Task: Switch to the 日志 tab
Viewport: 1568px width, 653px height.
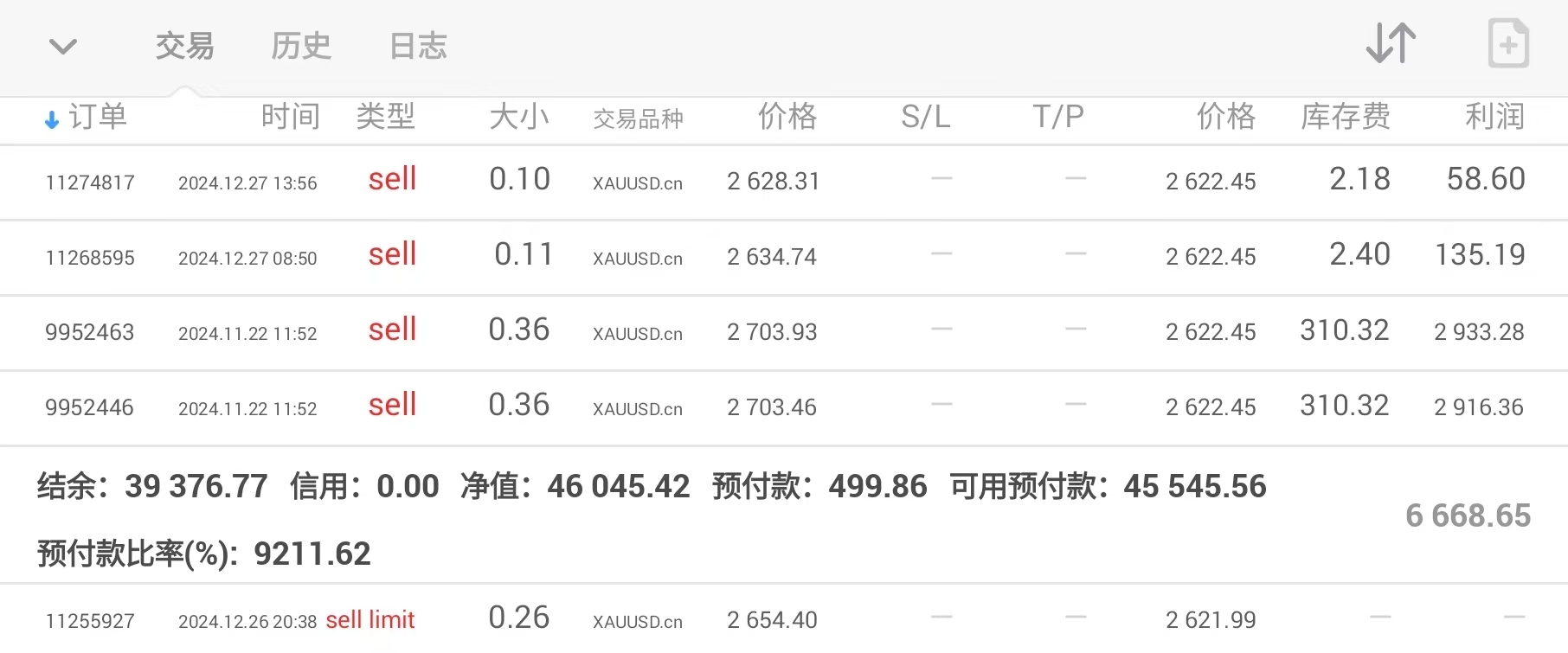Action: click(418, 46)
